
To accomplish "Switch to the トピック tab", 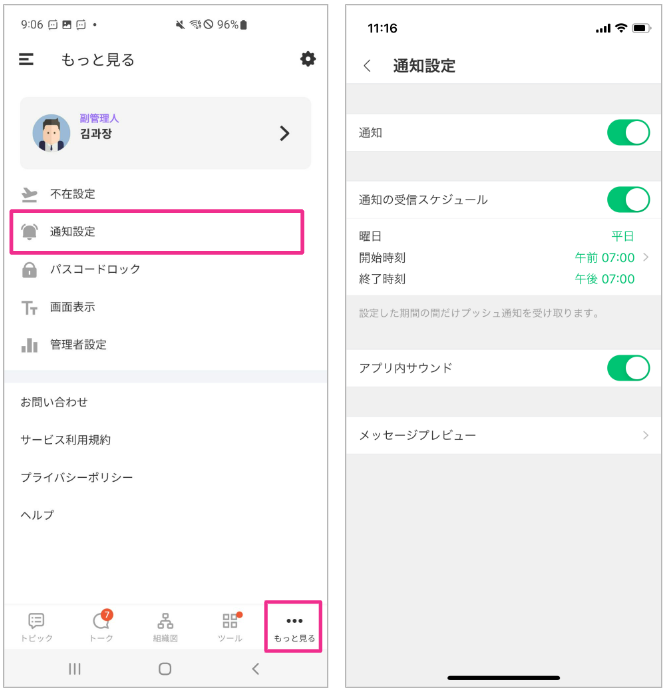I will tap(37, 627).
